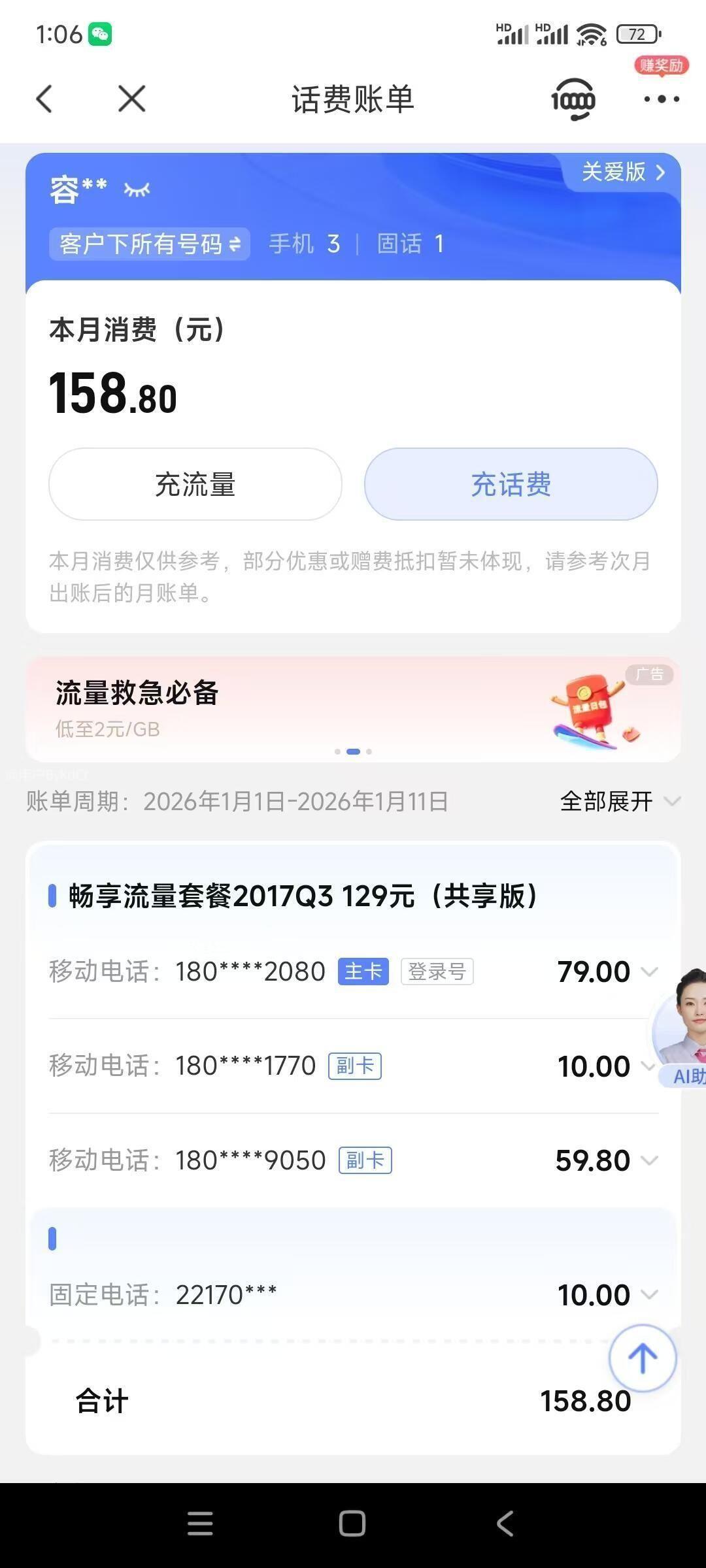Jump back to top with the arrow button

pyautogui.click(x=642, y=1358)
